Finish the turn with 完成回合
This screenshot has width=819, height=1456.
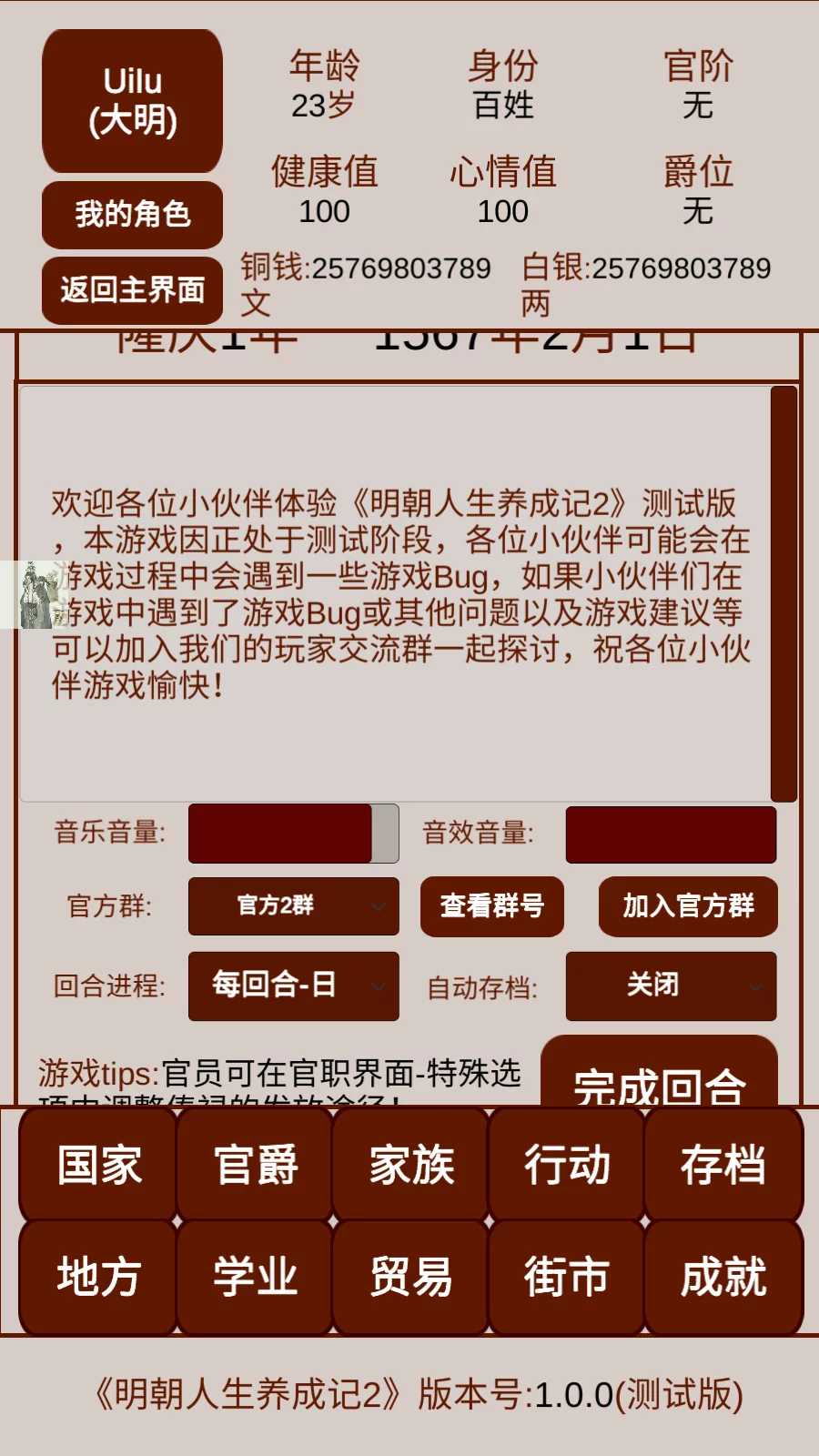tap(659, 1078)
